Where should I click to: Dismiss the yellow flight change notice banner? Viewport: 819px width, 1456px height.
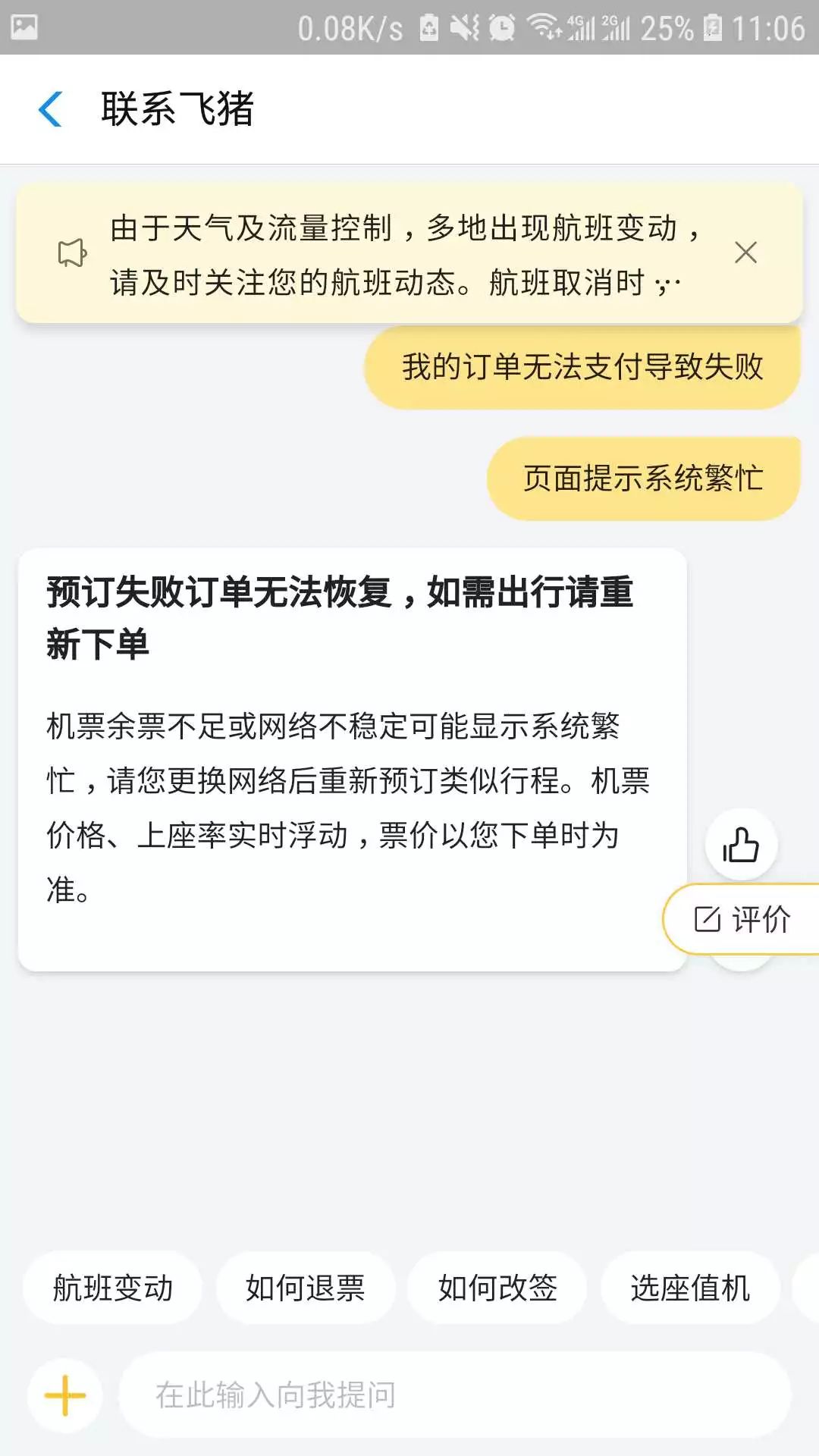tap(746, 253)
